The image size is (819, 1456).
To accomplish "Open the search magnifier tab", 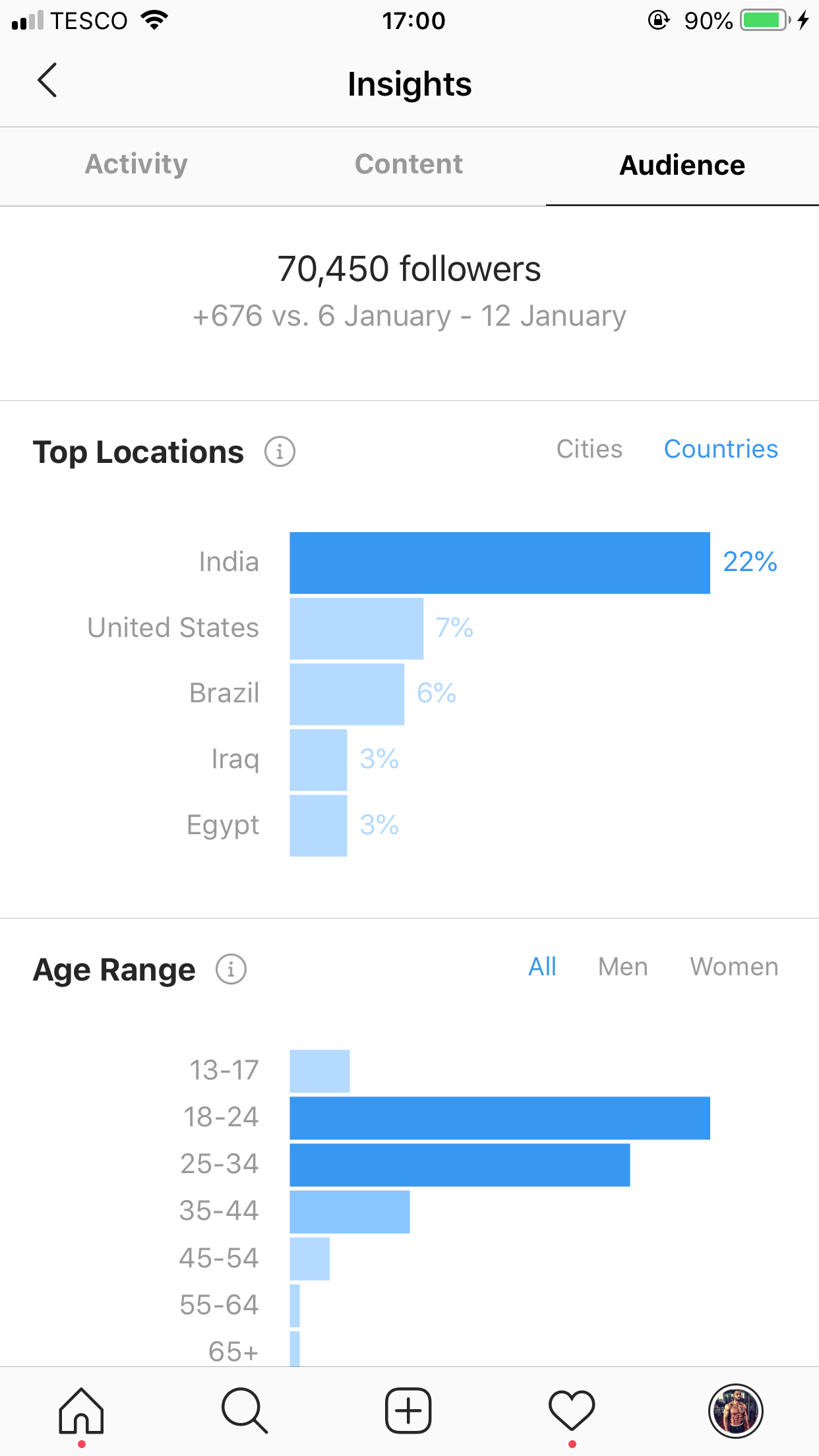I will tap(245, 1411).
